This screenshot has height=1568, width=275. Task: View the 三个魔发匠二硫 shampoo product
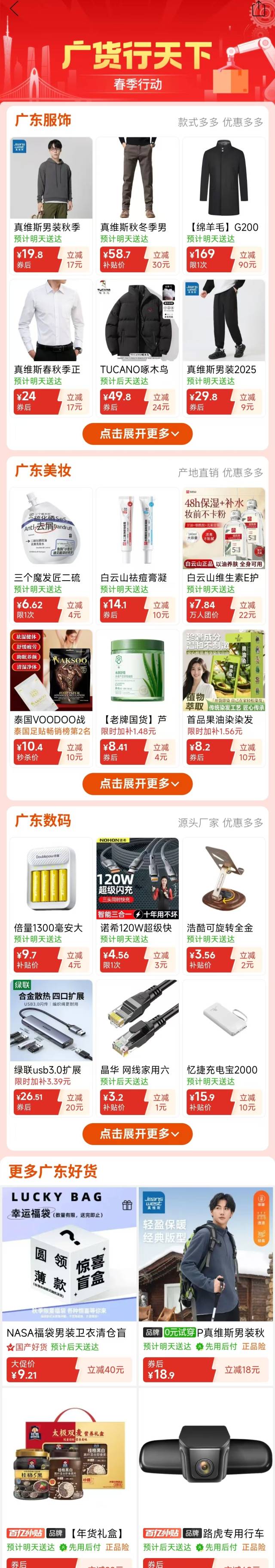(51, 530)
